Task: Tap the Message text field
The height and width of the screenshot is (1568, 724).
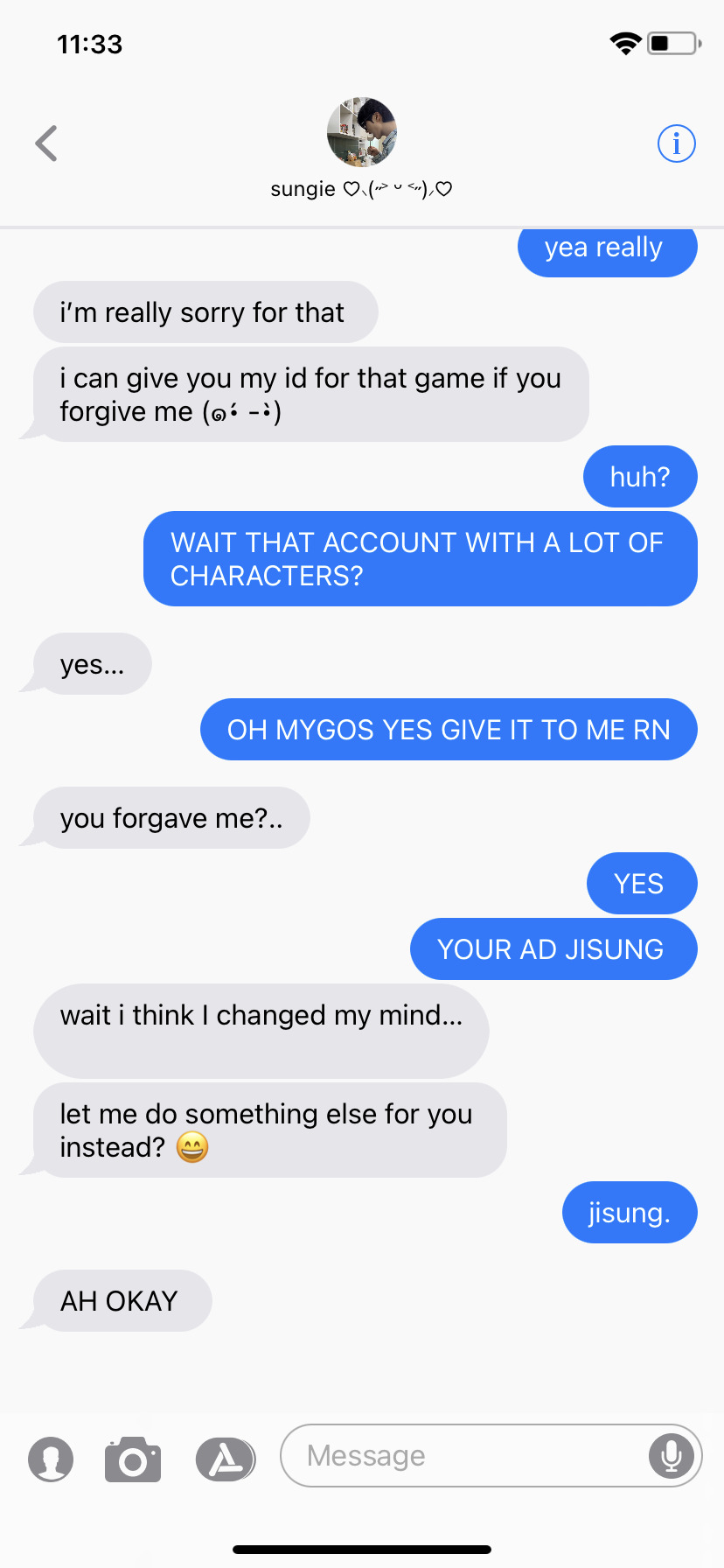Action: click(x=463, y=1456)
